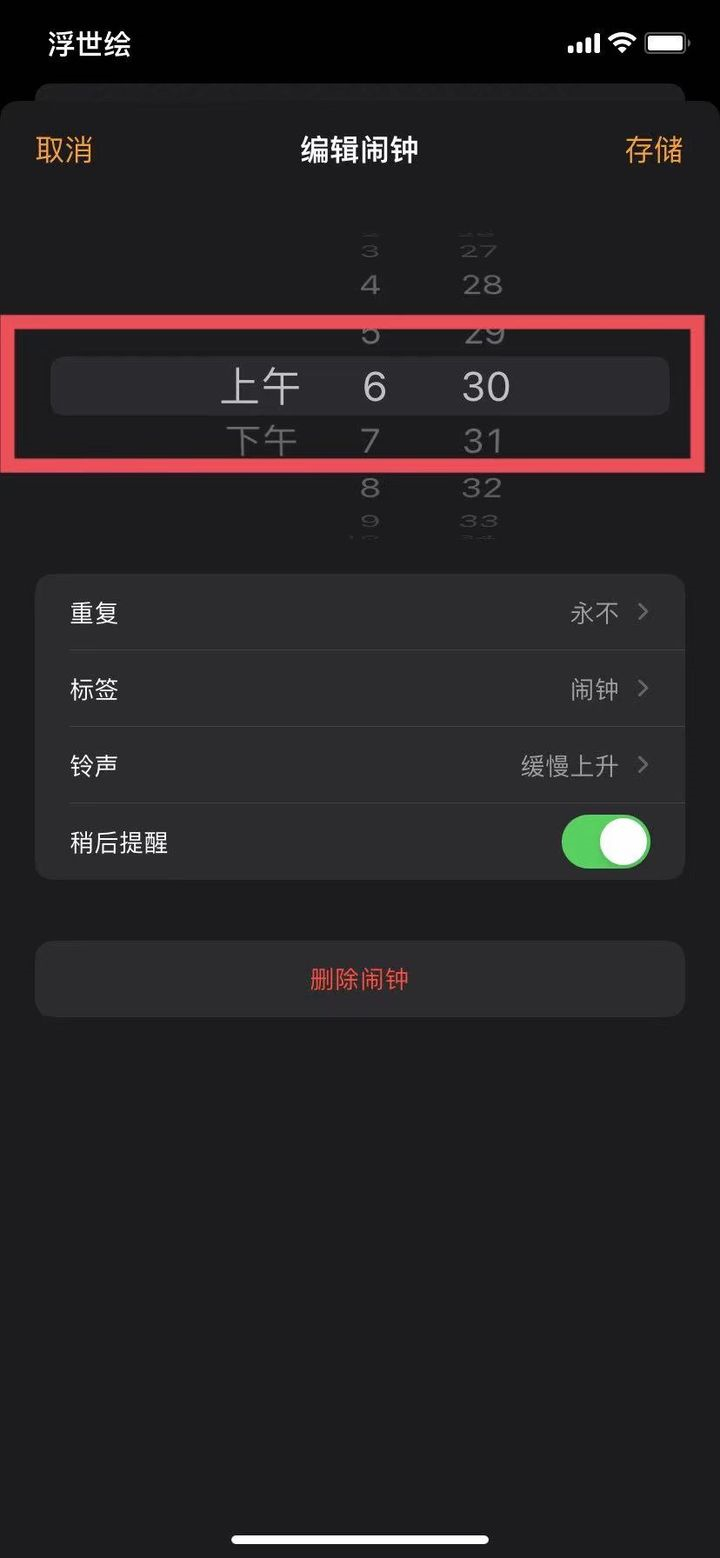The height and width of the screenshot is (1558, 720).
Task: Click the battery icon in status bar
Action: click(666, 41)
